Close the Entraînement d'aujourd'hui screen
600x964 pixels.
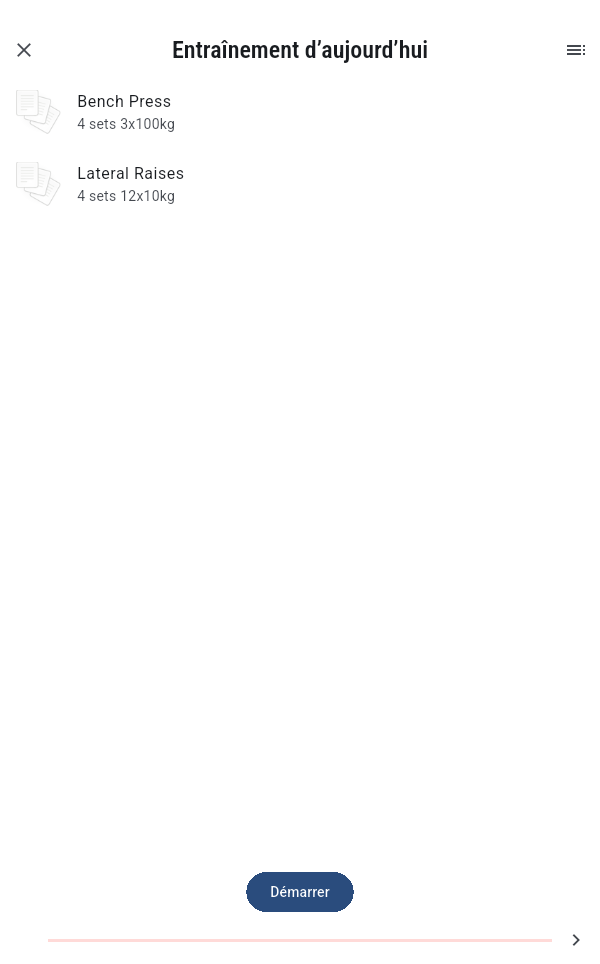(x=24, y=50)
